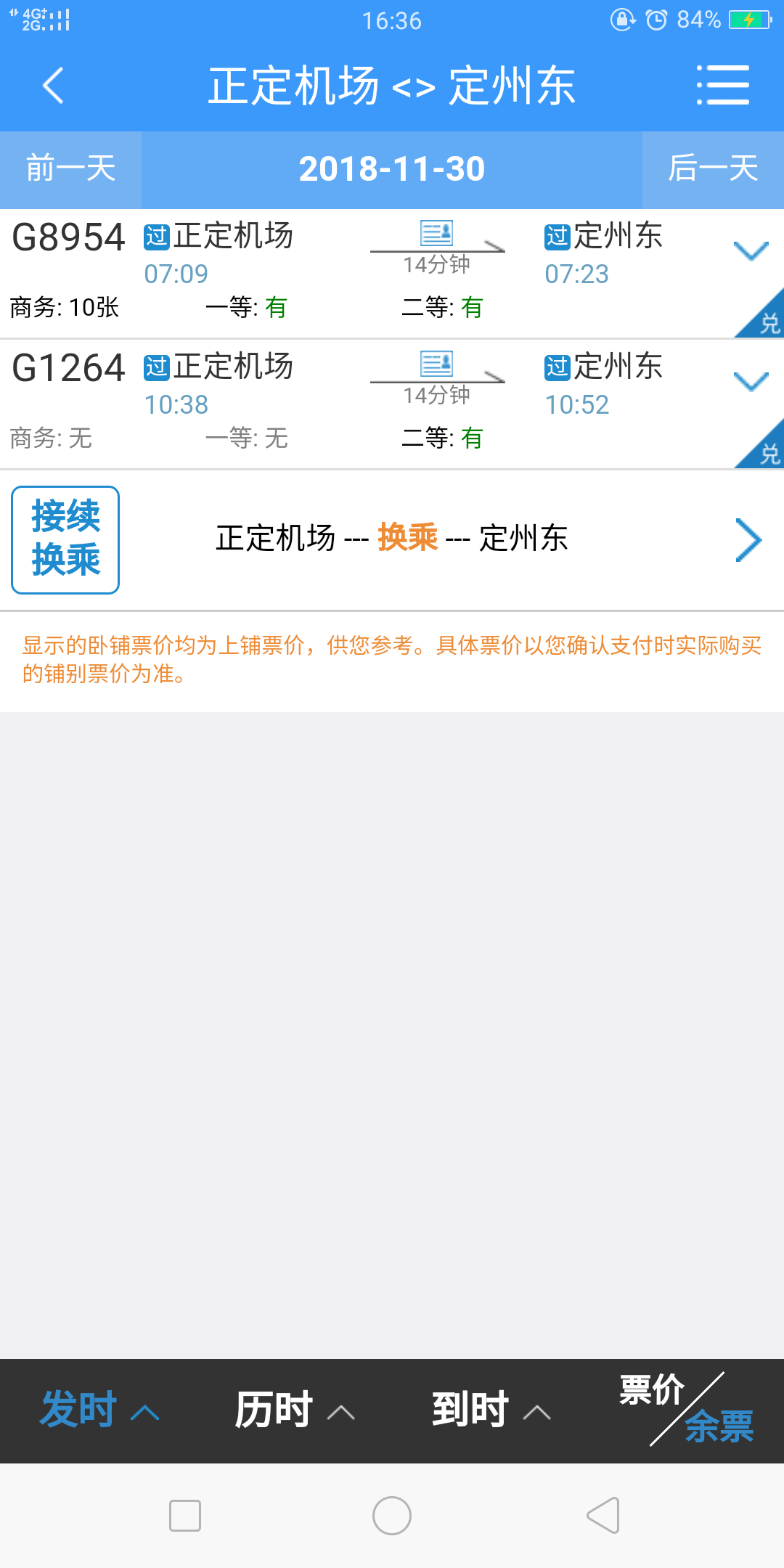Expand the chevron for train G1264

(x=751, y=382)
